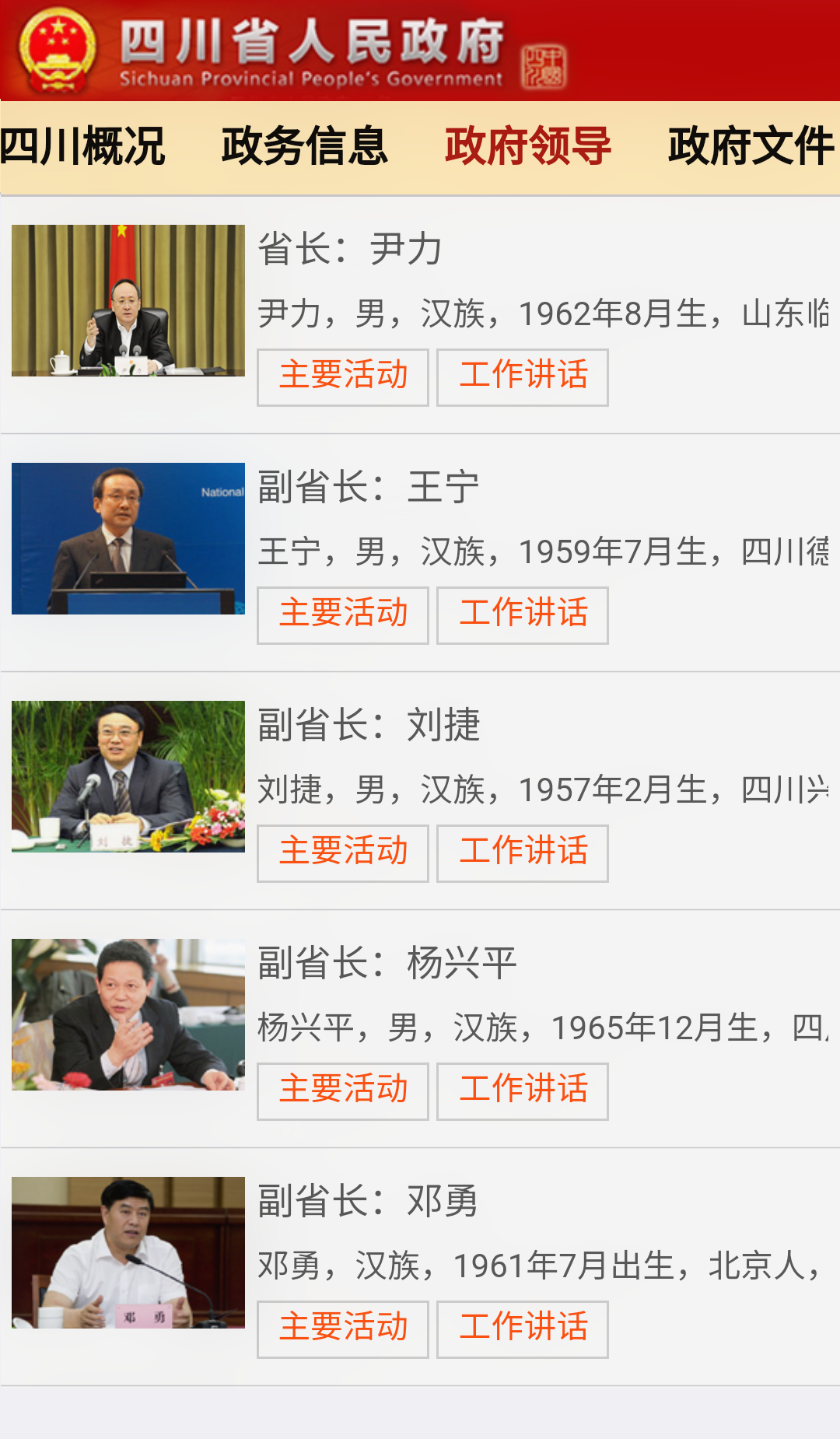Open 工作讲话 of 副省长 王宁

coord(523,615)
